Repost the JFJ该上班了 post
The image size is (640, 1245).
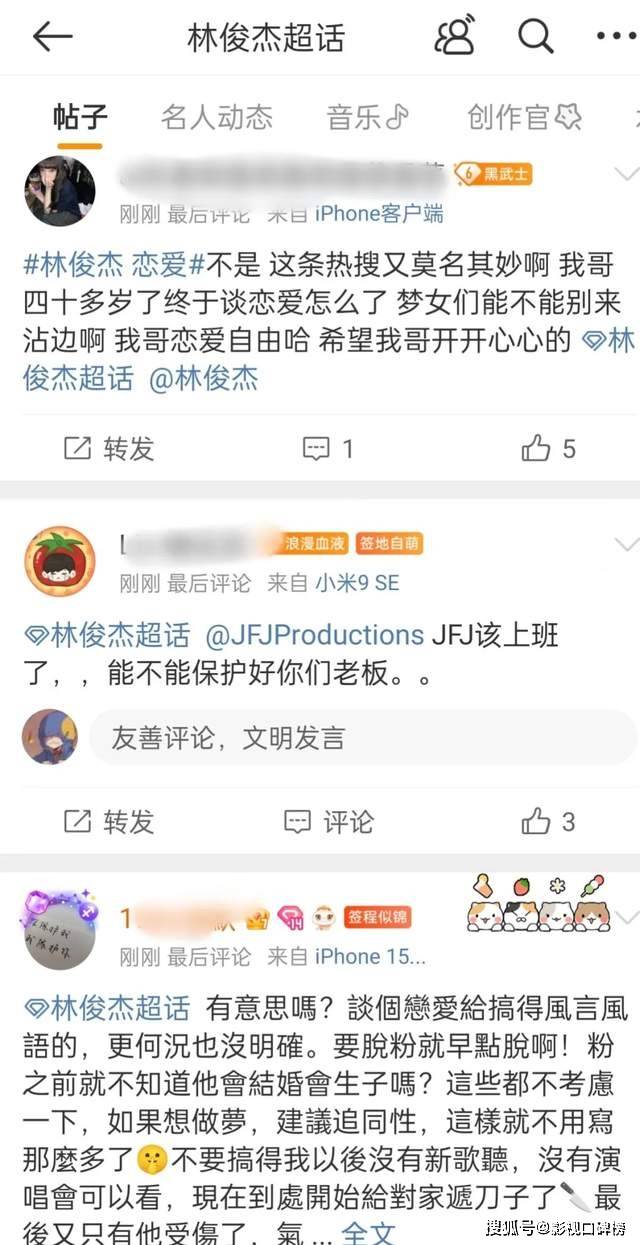coord(108,822)
